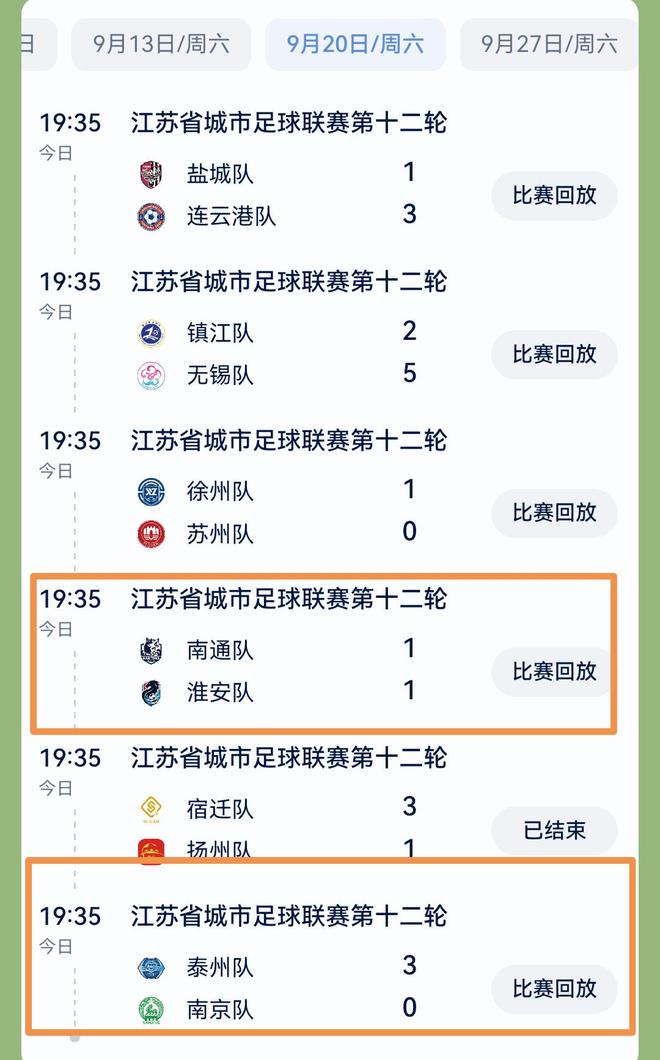Switch to the 9月27日/周六 date tab

[x=548, y=44]
